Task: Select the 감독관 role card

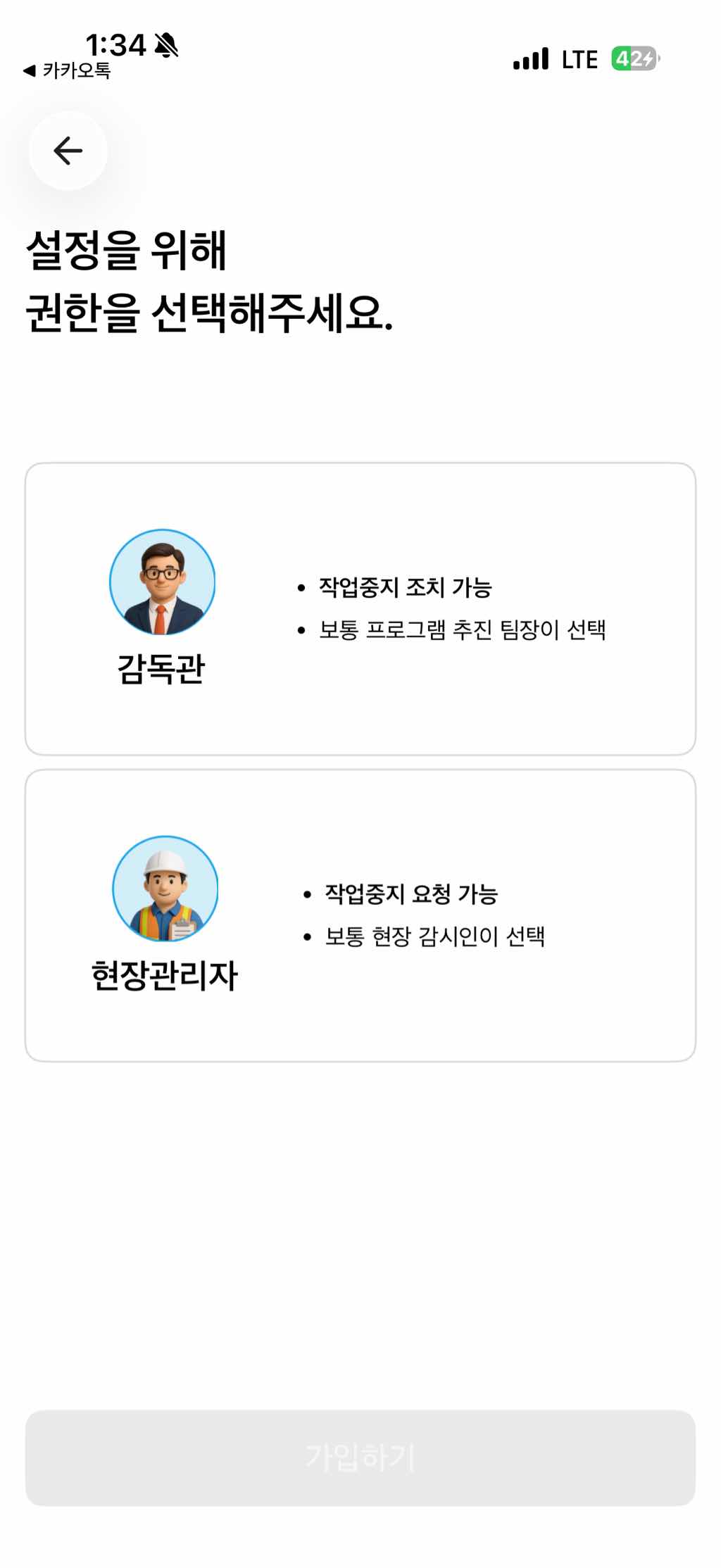Action: click(x=360, y=608)
